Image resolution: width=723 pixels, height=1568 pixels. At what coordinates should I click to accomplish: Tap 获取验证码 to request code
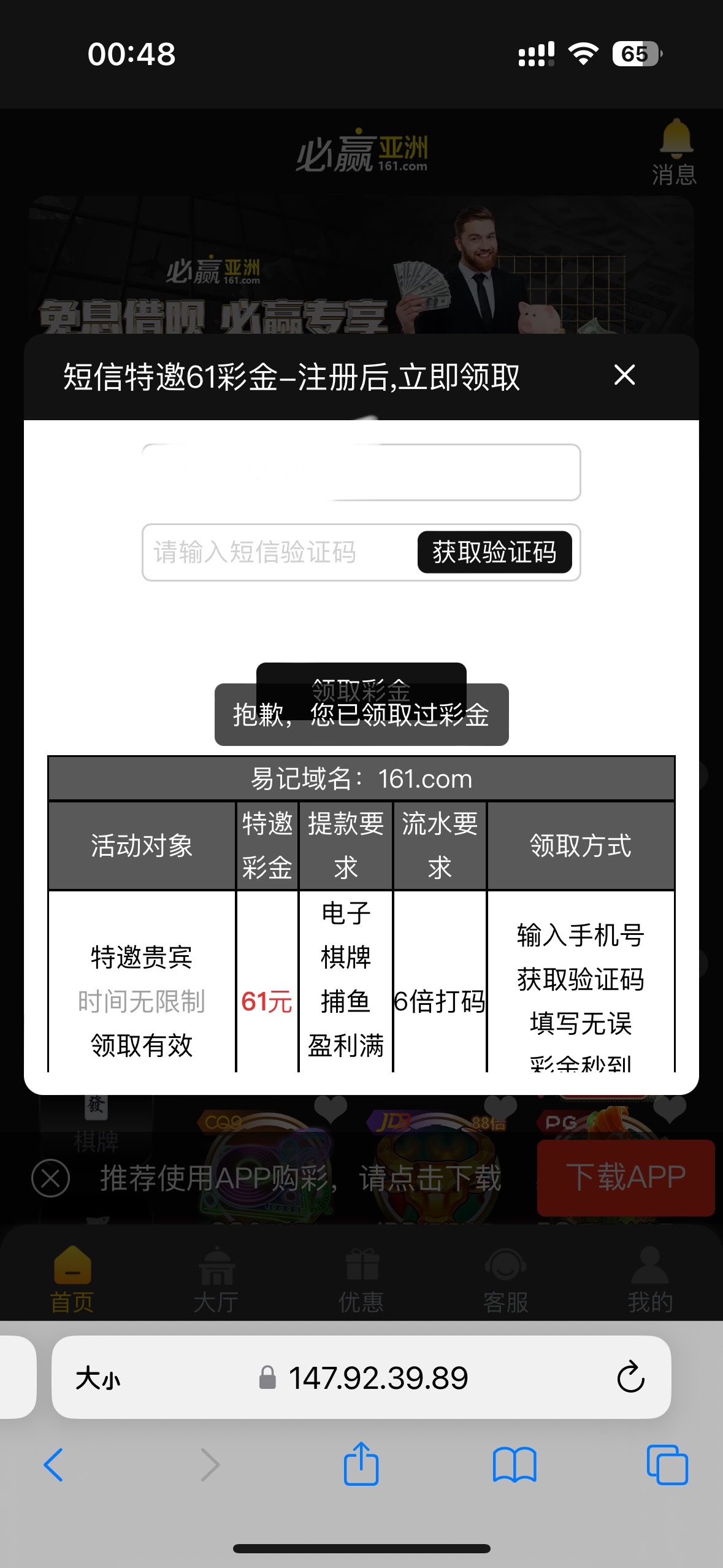[494, 552]
